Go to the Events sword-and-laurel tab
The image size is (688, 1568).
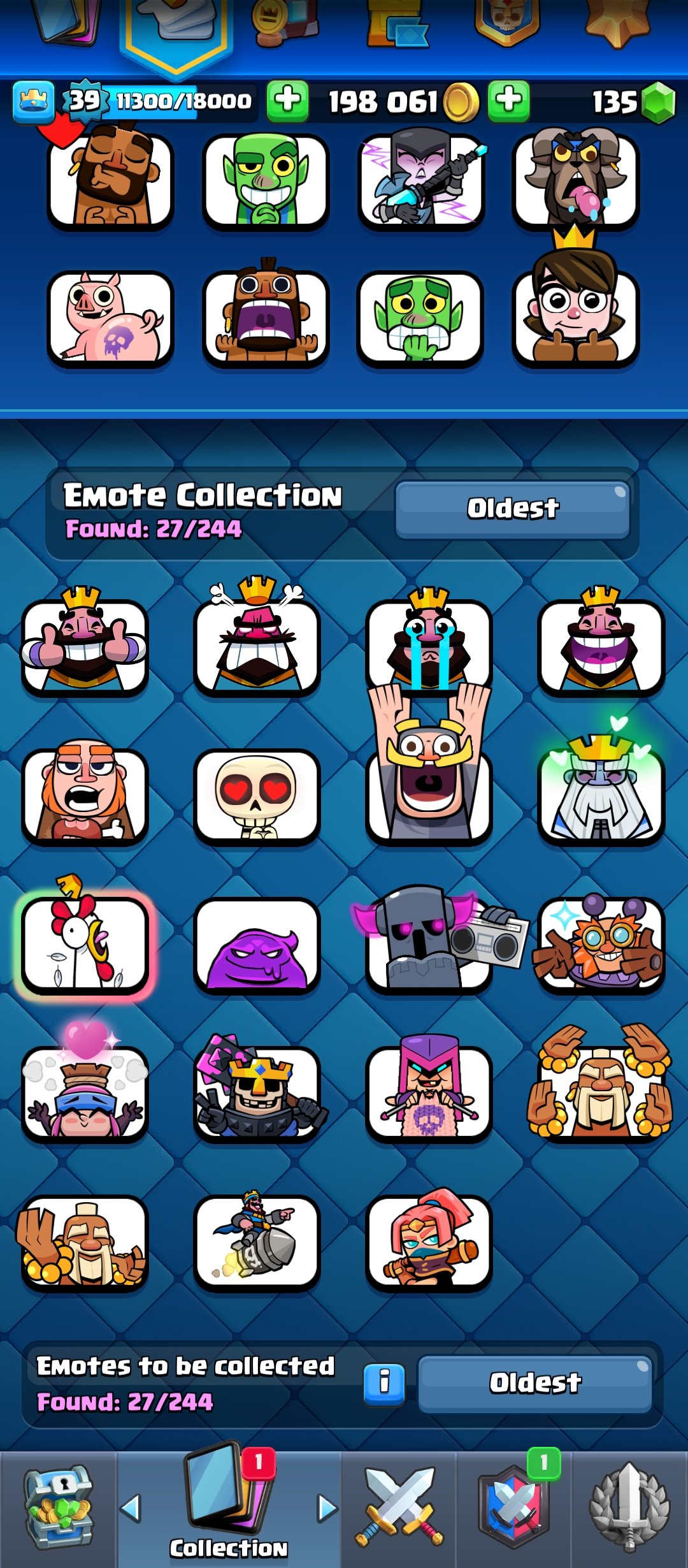pyautogui.click(x=629, y=1507)
